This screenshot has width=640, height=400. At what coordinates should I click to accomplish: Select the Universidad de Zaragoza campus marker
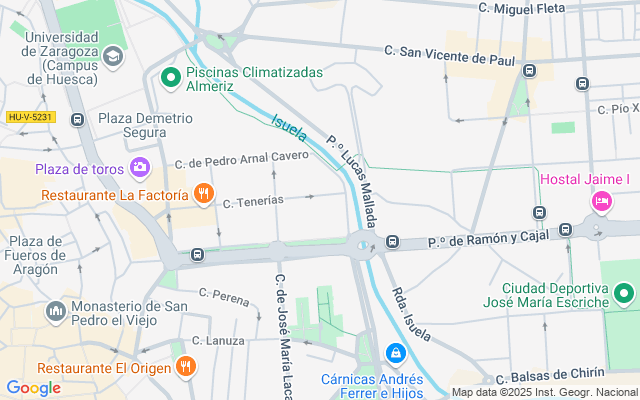111,55
